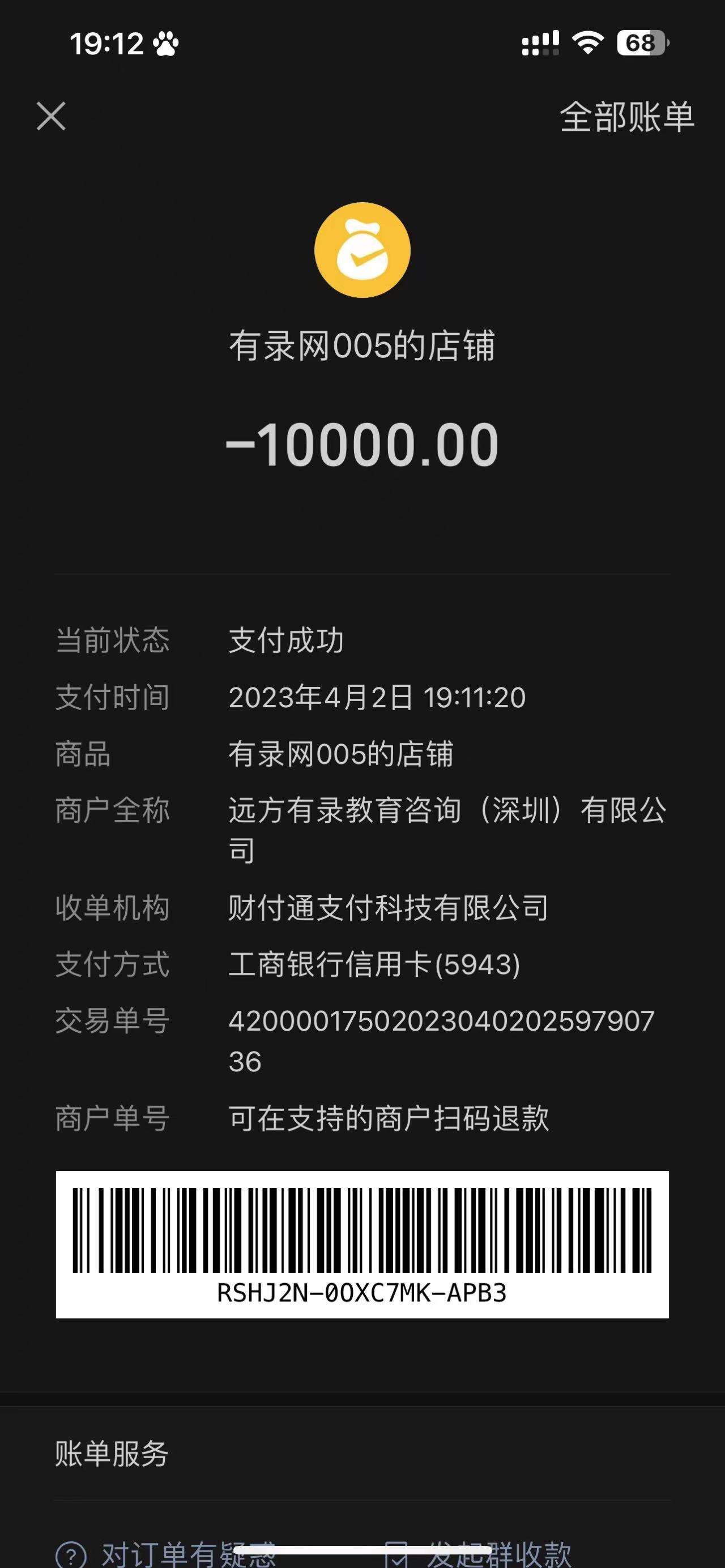725x1568 pixels.
Task: Close the bill detail page
Action: click(51, 116)
